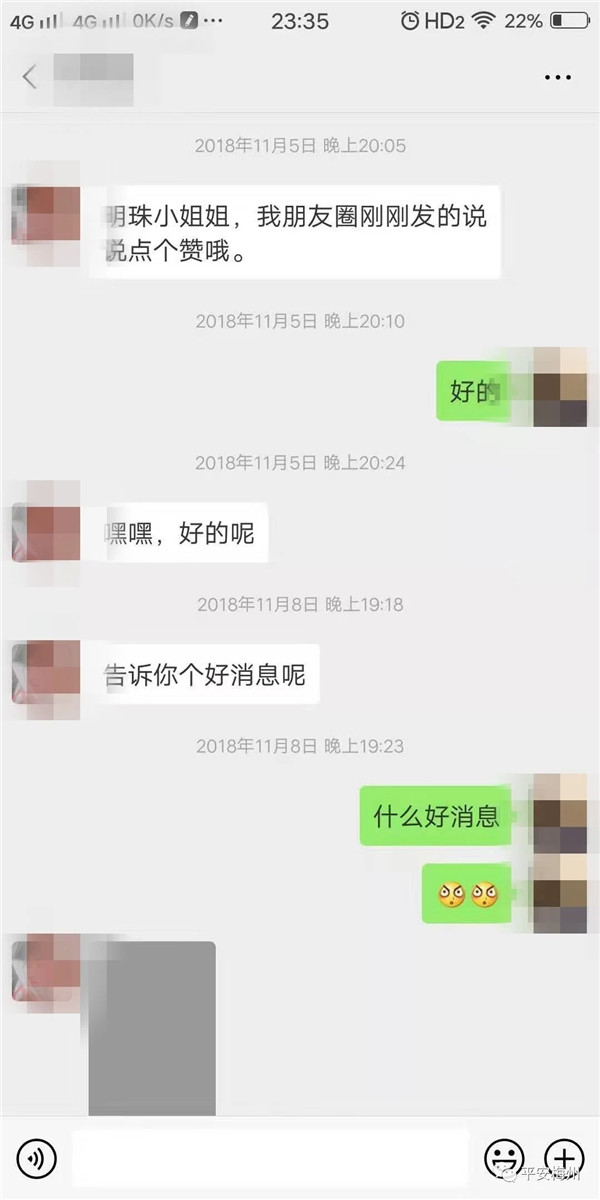Open the gray image message
Viewport: 600px width, 1200px height.
point(152,1028)
